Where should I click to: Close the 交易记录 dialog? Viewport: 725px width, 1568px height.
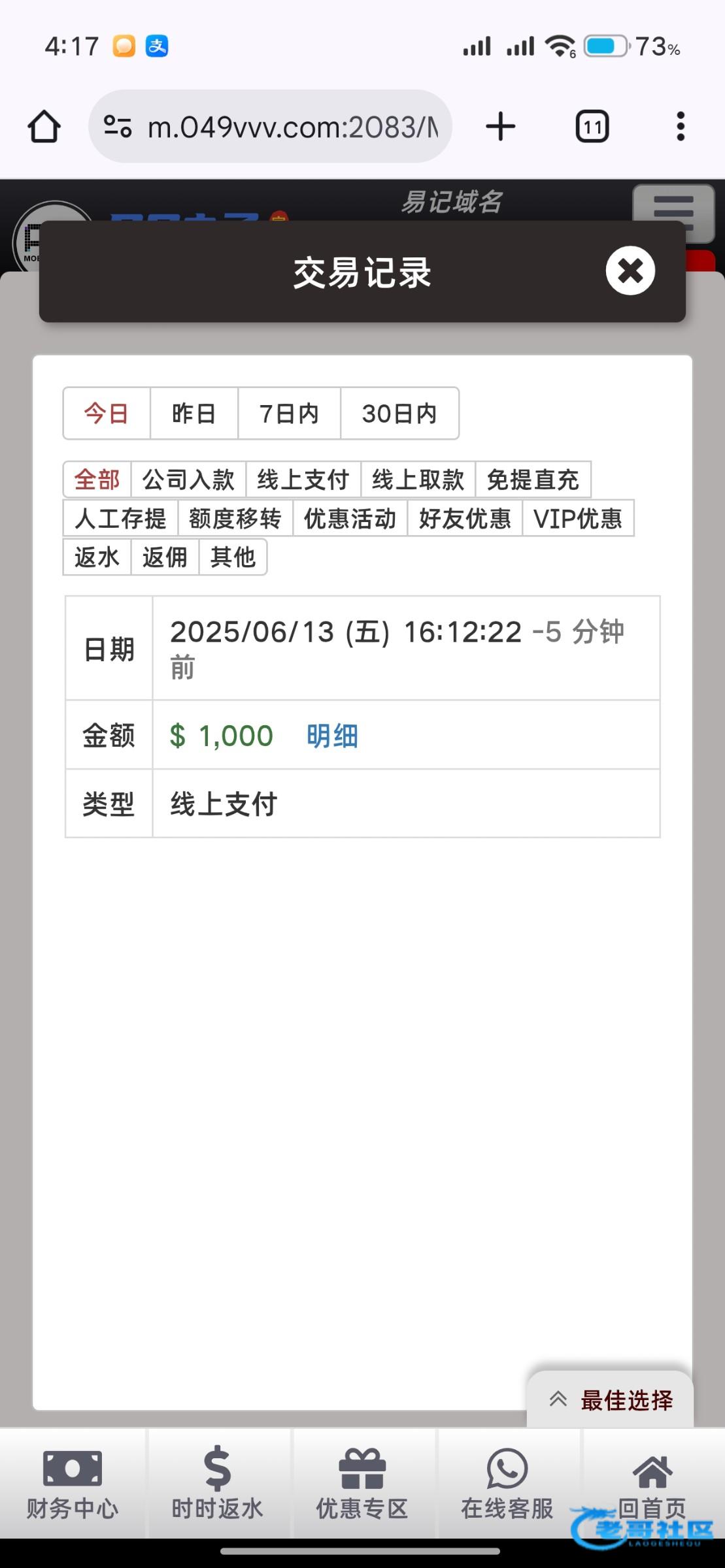pyautogui.click(x=630, y=270)
